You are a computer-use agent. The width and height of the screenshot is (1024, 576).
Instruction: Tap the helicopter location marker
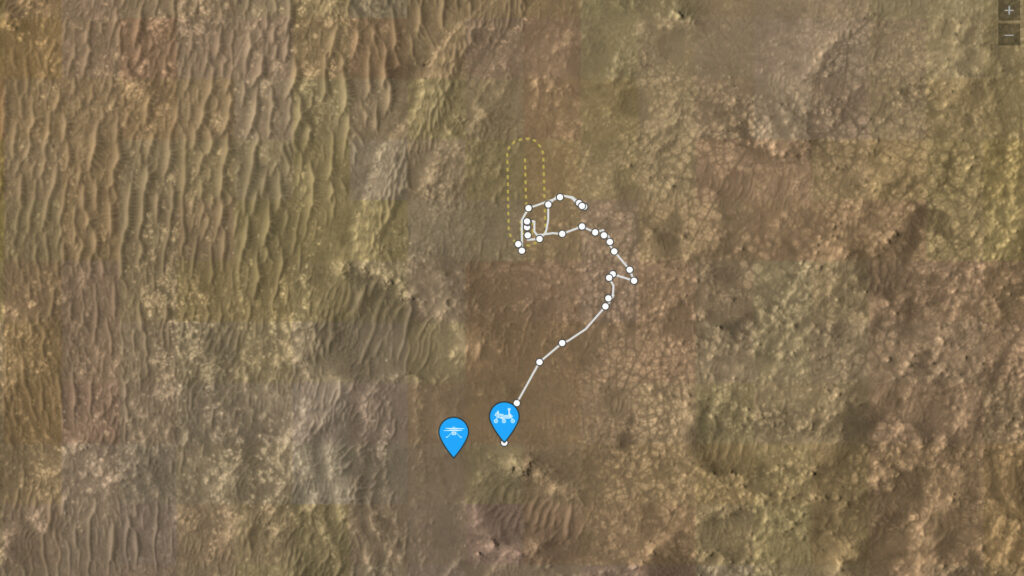[454, 434]
